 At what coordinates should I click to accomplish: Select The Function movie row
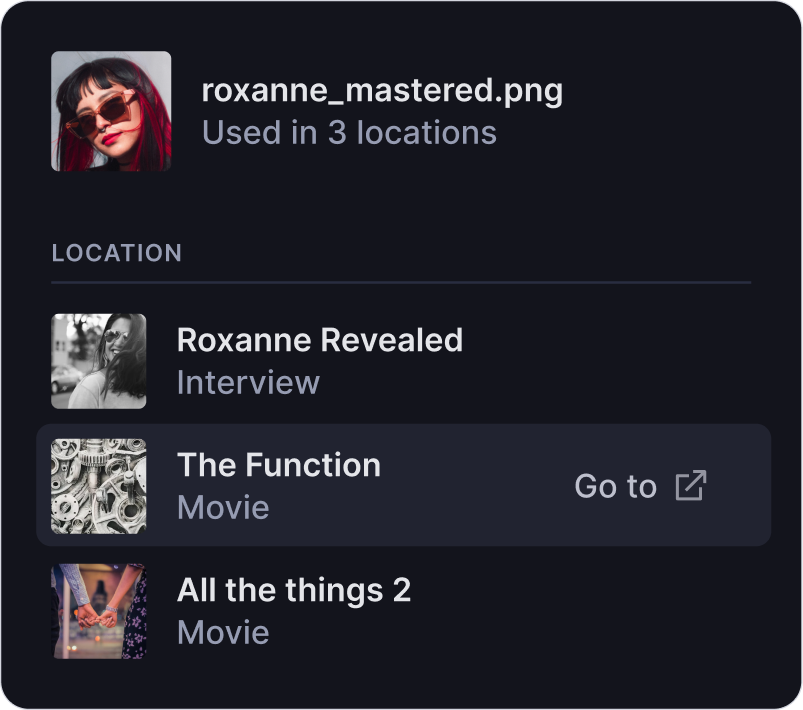click(x=279, y=486)
